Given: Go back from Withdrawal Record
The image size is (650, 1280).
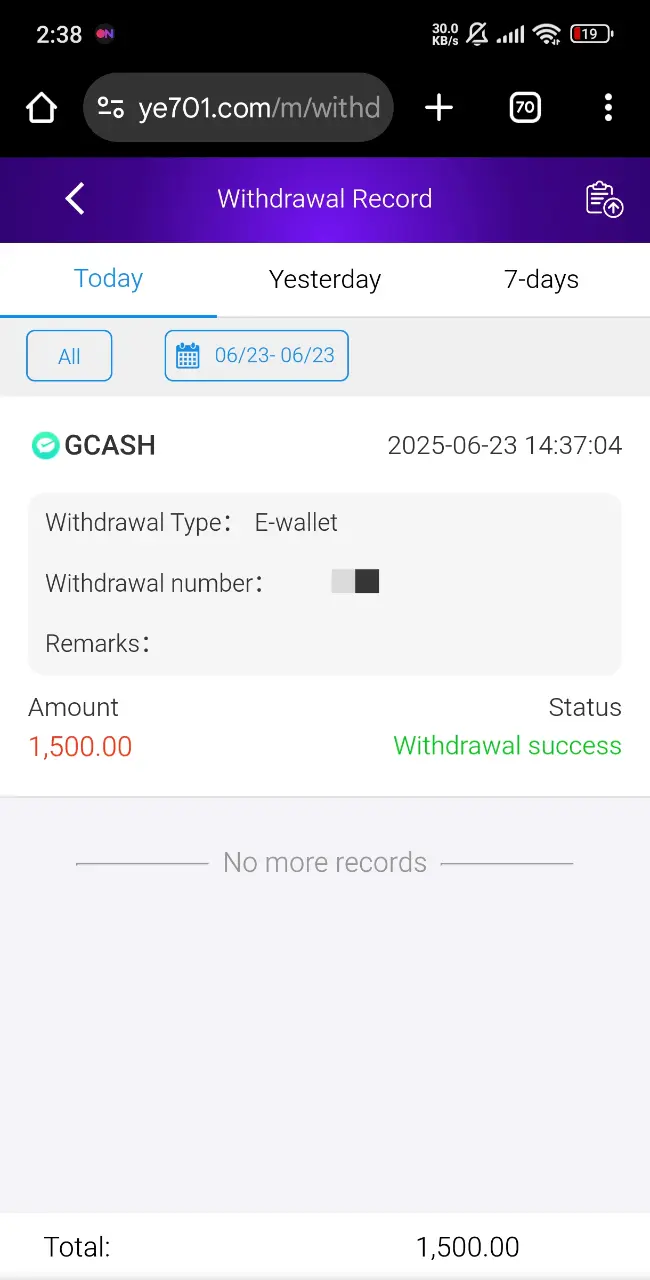Looking at the screenshot, I should click(x=75, y=198).
